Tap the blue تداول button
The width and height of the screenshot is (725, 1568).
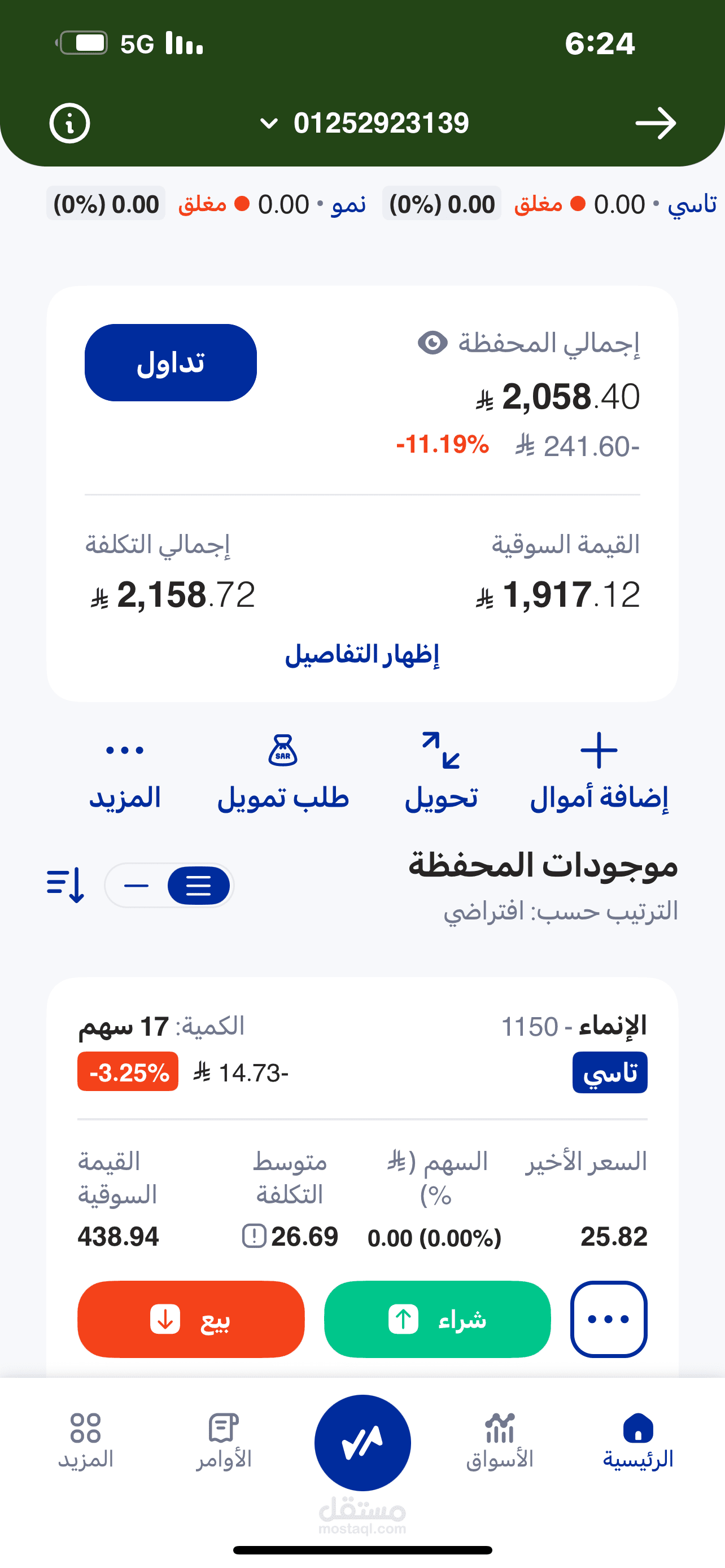[171, 363]
